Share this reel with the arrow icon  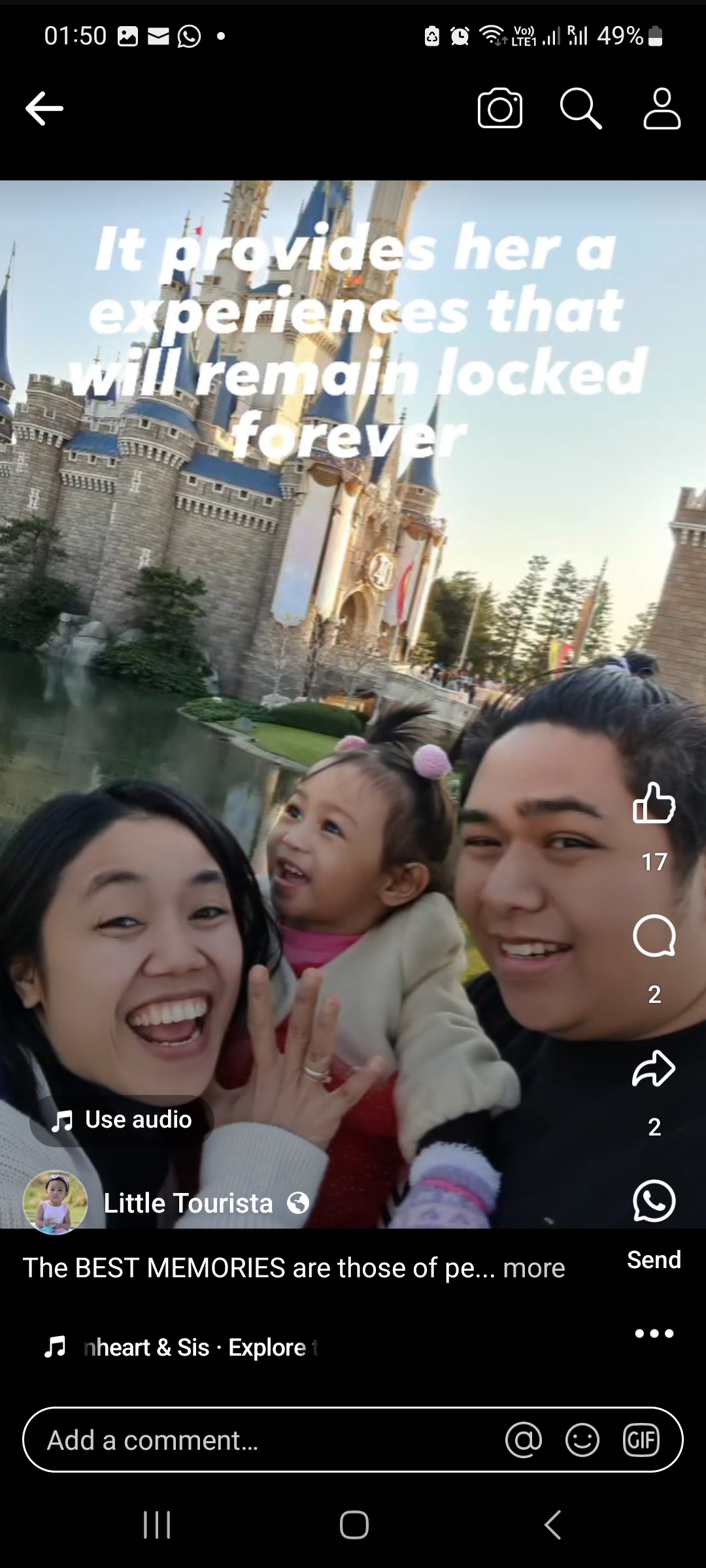[x=654, y=1069]
